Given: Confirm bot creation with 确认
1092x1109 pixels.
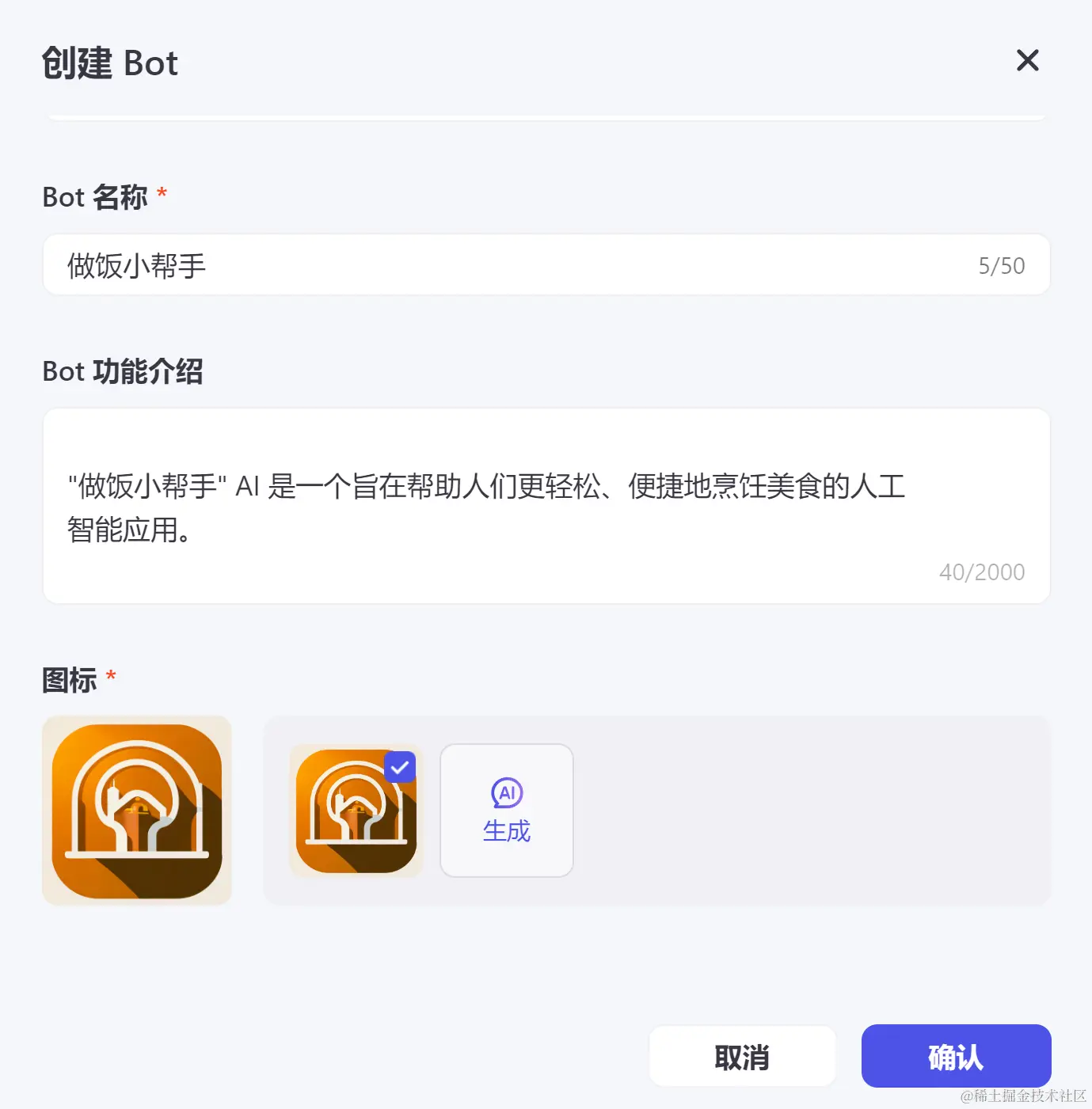Looking at the screenshot, I should coord(956,1057).
